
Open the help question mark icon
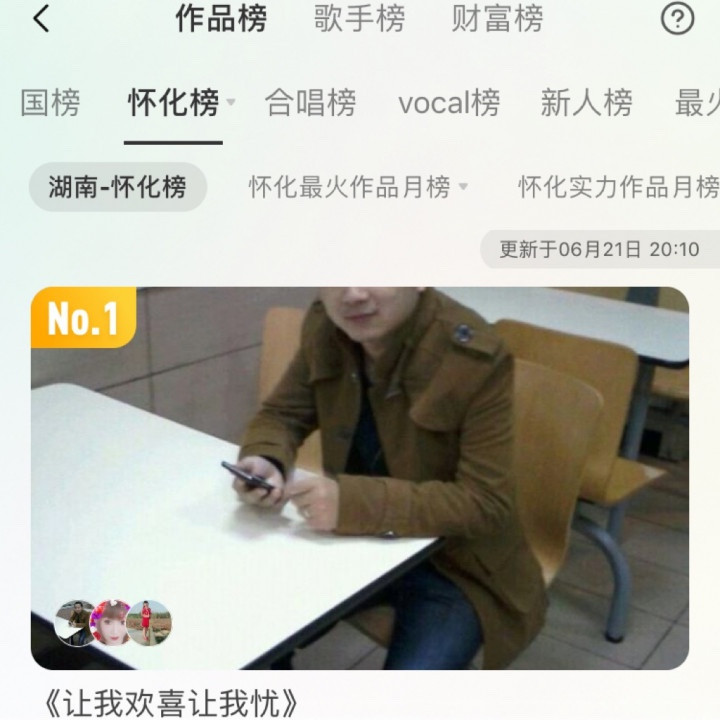[677, 18]
